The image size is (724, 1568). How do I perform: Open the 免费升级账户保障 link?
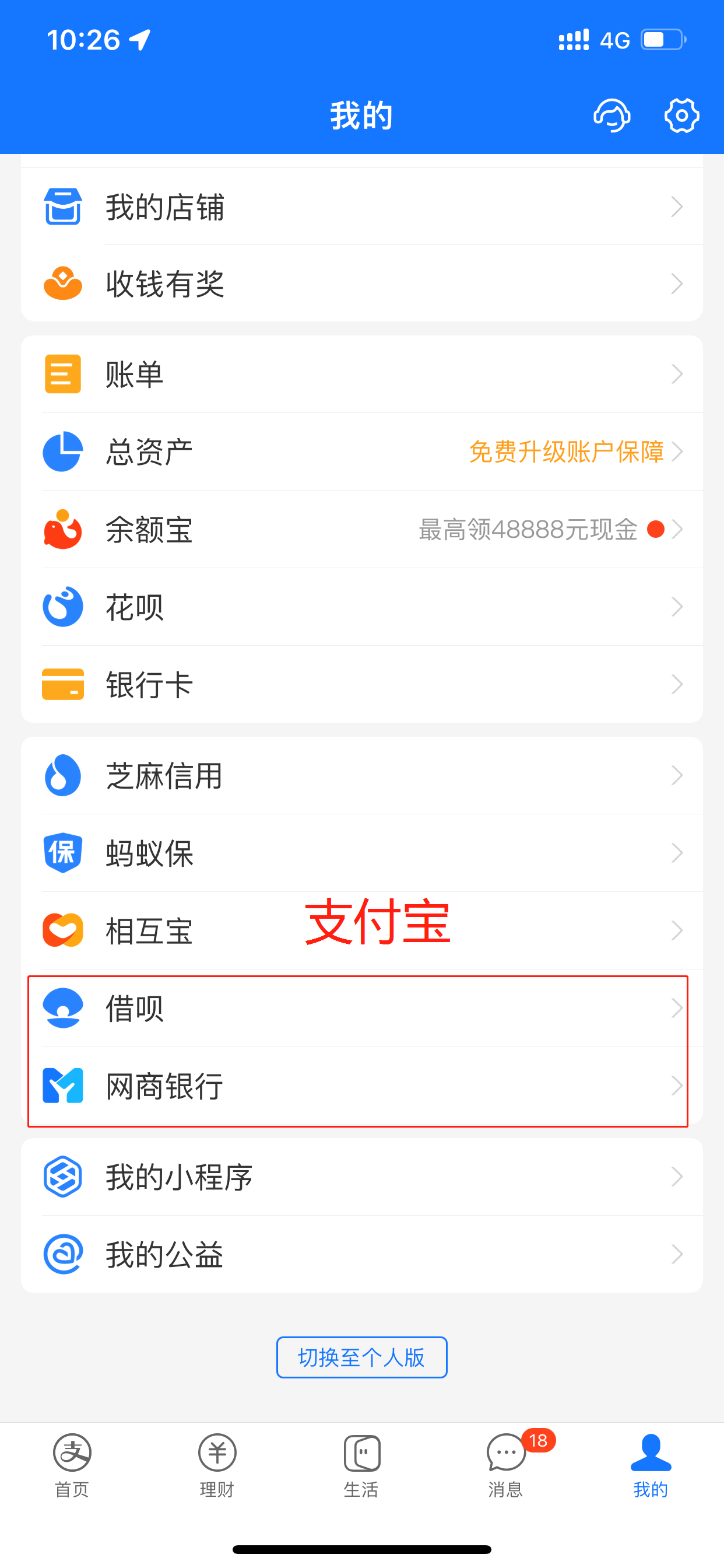(565, 452)
